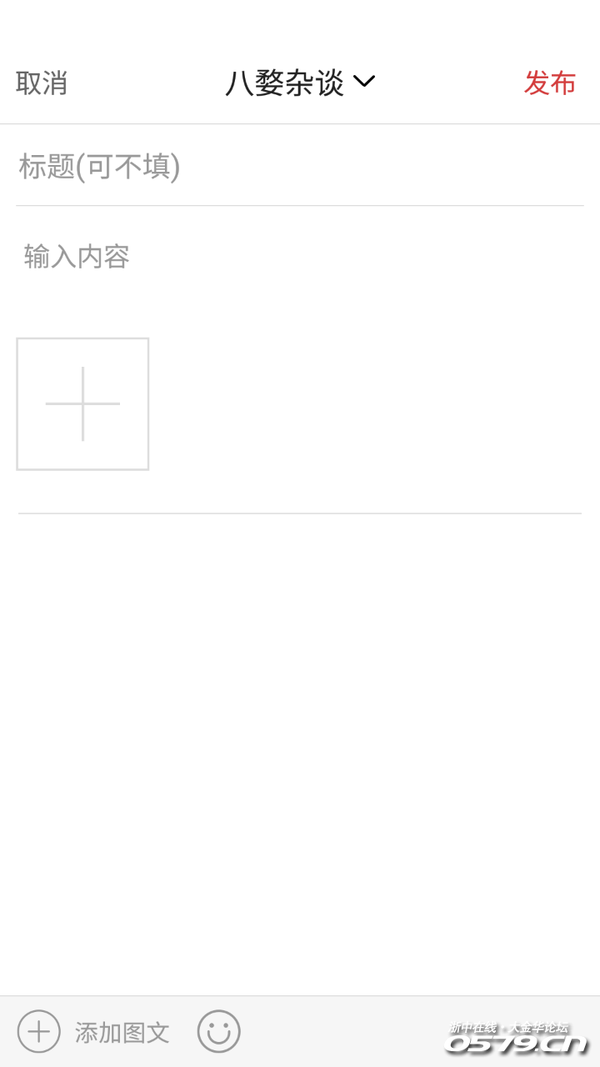
Task: Open the 八婺杂谈 board dropdown
Action: click(x=299, y=83)
